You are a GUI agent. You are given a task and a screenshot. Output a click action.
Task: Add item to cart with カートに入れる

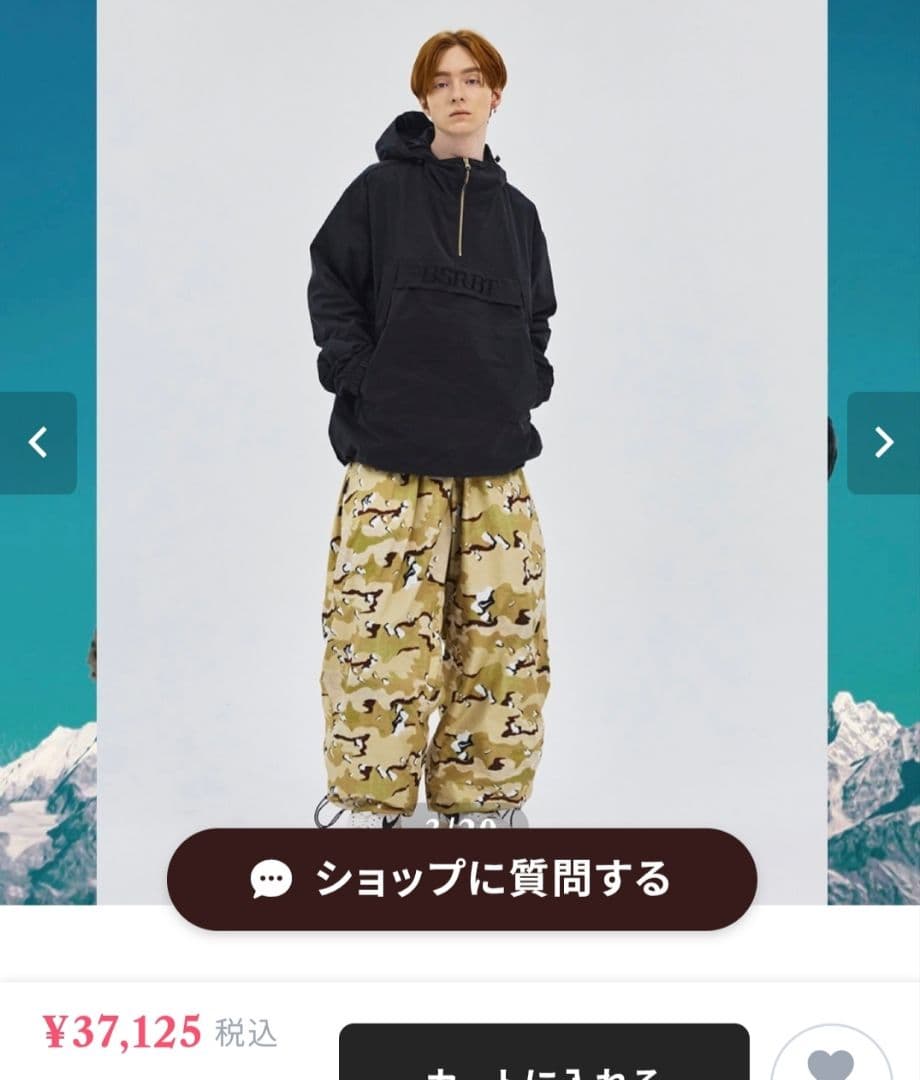coord(544,1055)
